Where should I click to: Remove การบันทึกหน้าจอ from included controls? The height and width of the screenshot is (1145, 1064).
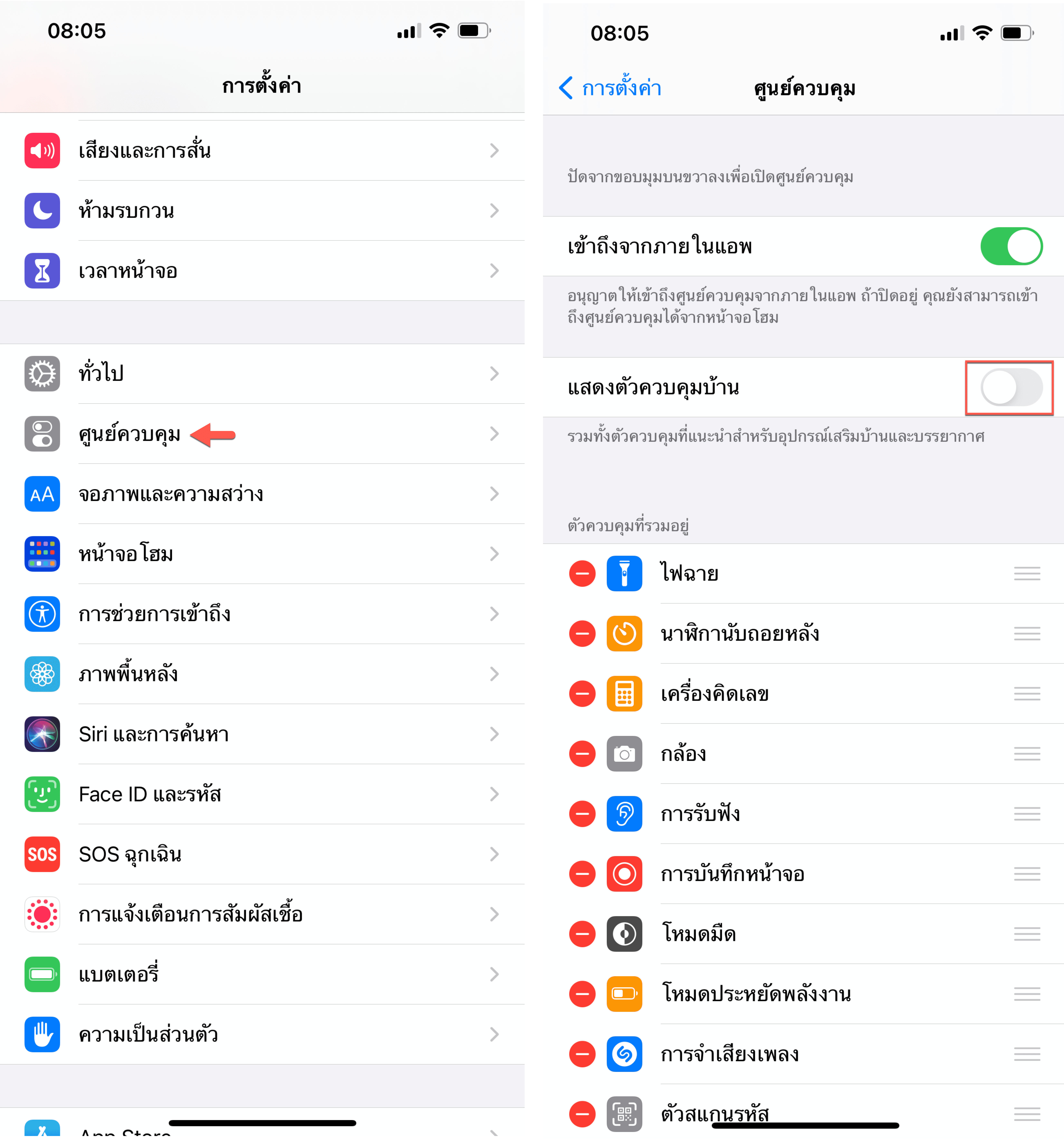(x=582, y=874)
